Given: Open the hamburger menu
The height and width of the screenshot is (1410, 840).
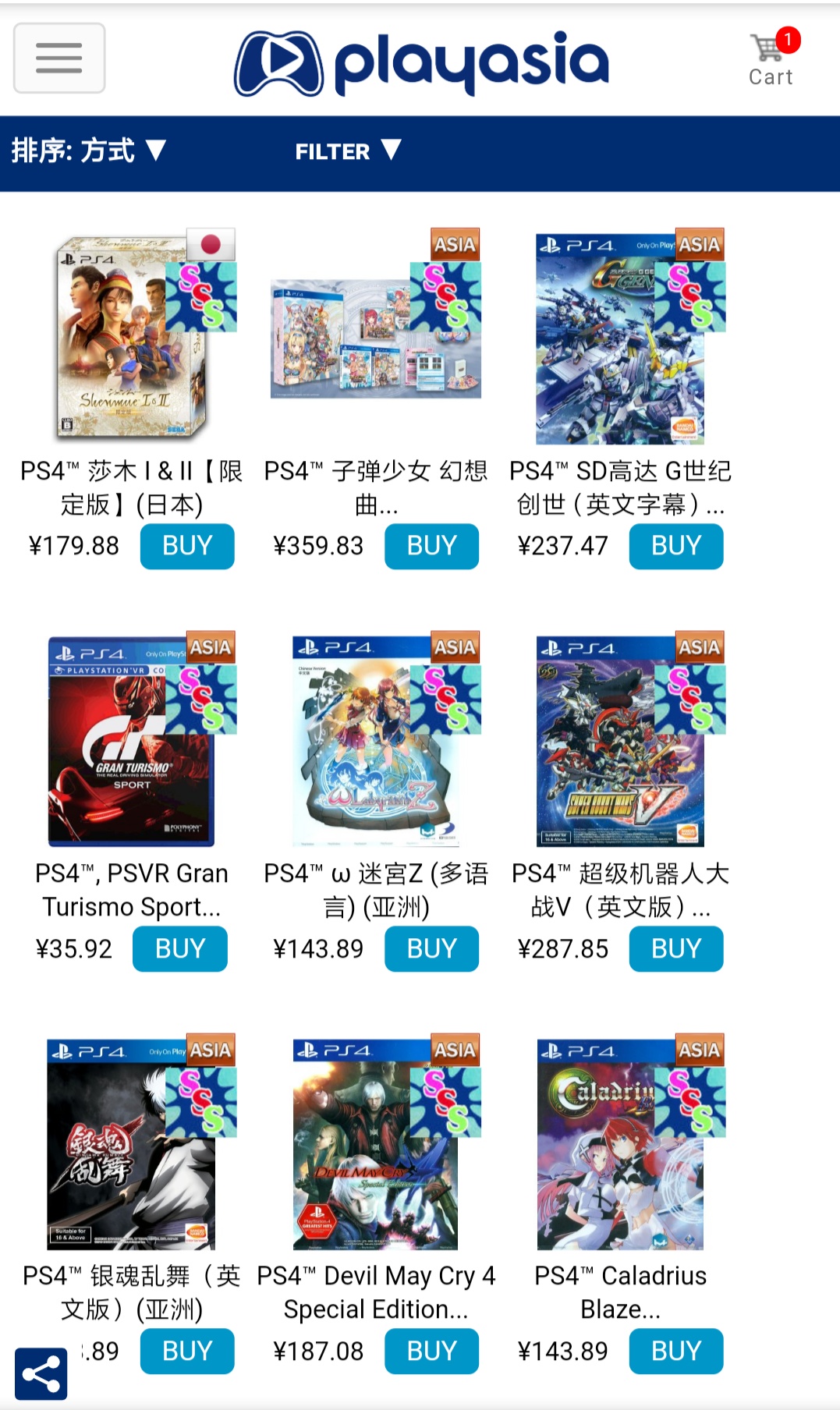Looking at the screenshot, I should pos(59,58).
